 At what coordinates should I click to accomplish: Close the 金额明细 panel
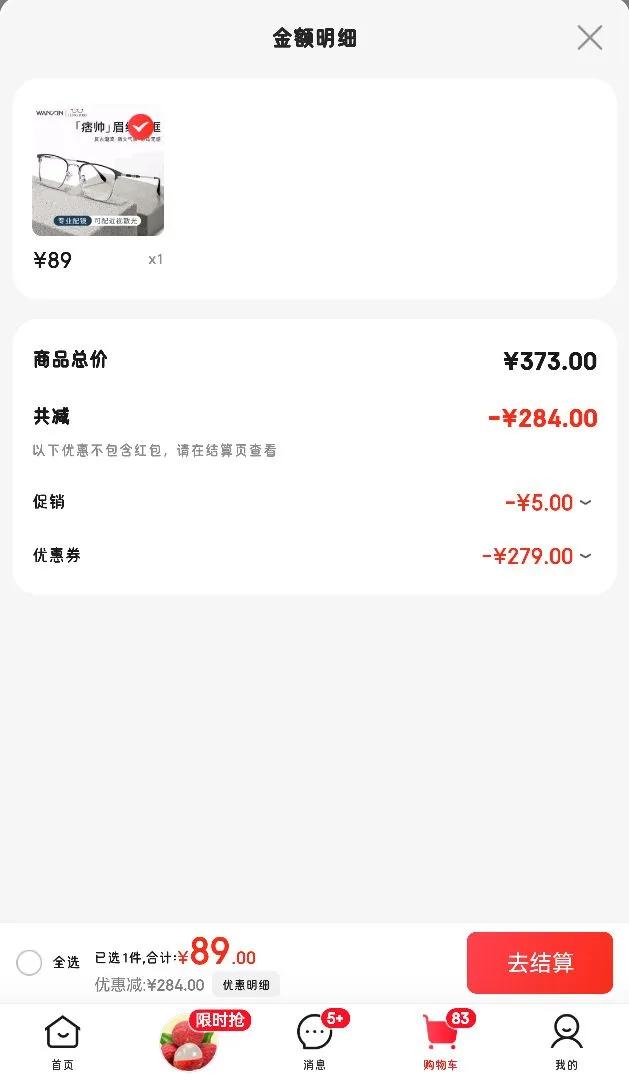tap(589, 38)
